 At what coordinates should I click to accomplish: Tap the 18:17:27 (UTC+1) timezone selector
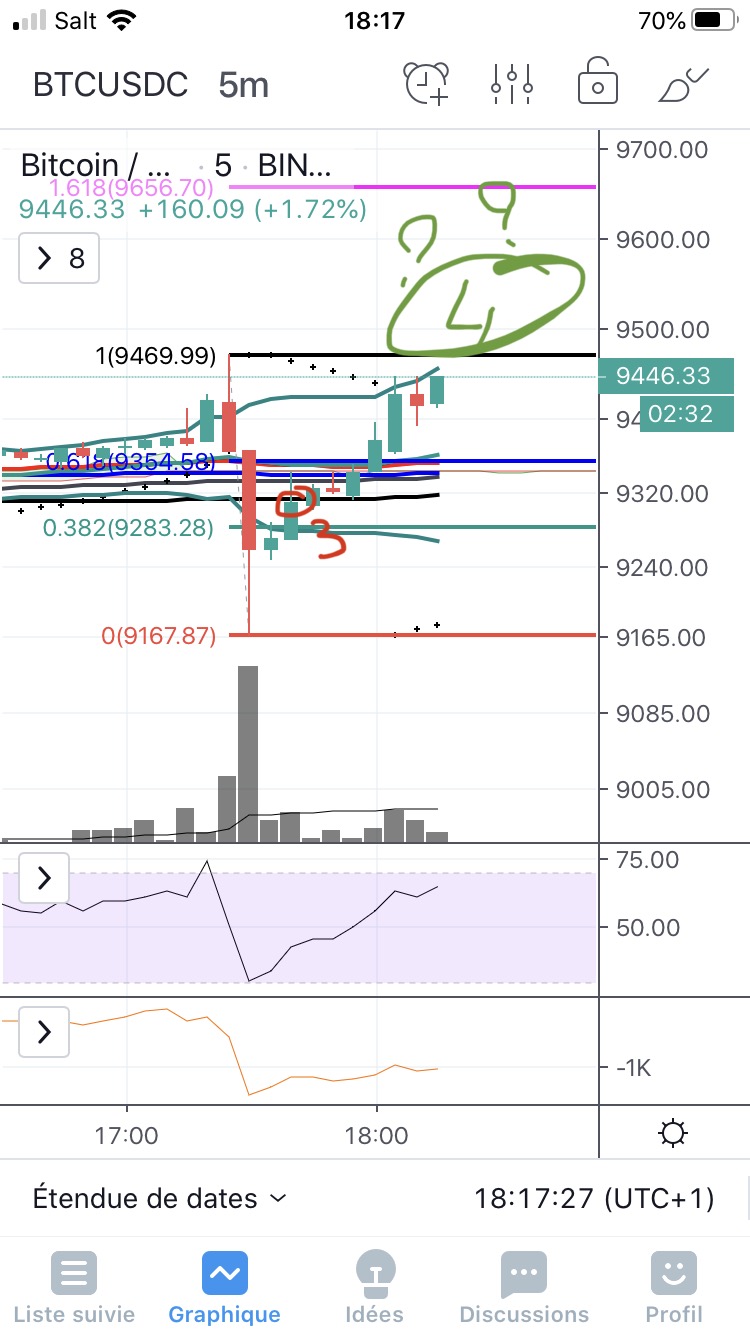594,1198
